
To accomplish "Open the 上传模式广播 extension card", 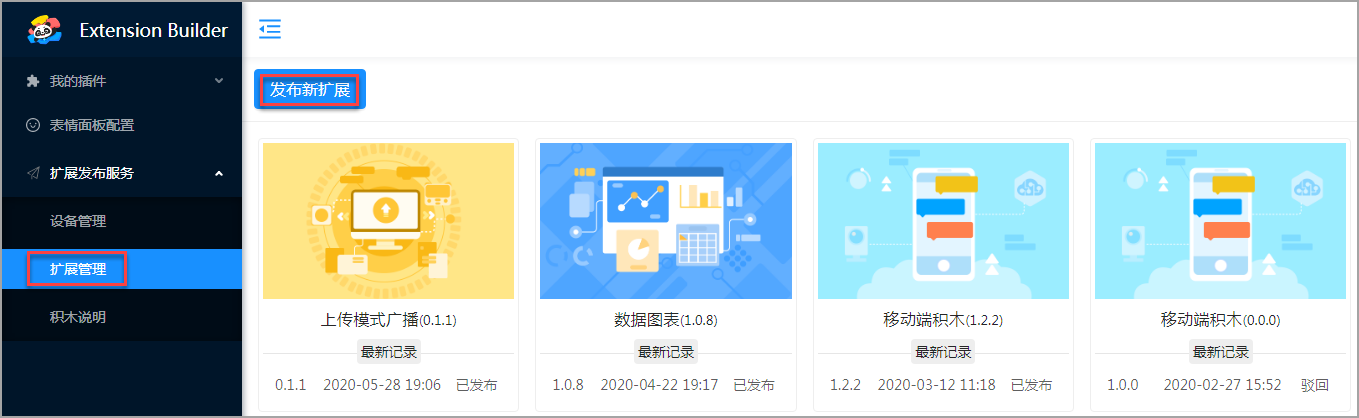I will pos(388,222).
